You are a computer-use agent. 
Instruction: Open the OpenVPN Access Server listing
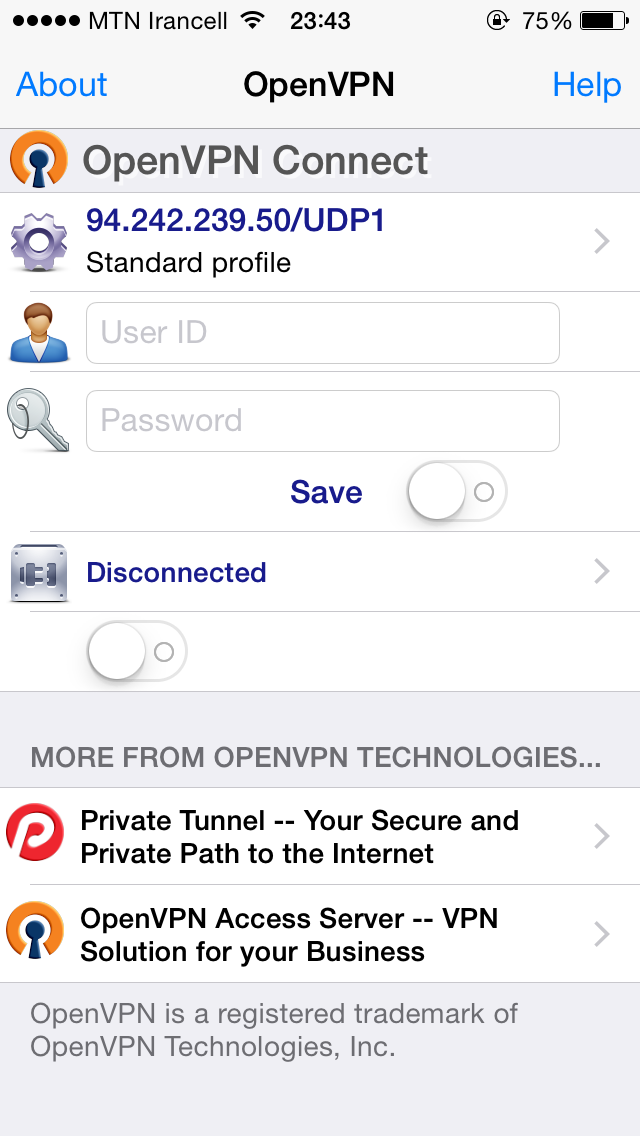point(320,934)
